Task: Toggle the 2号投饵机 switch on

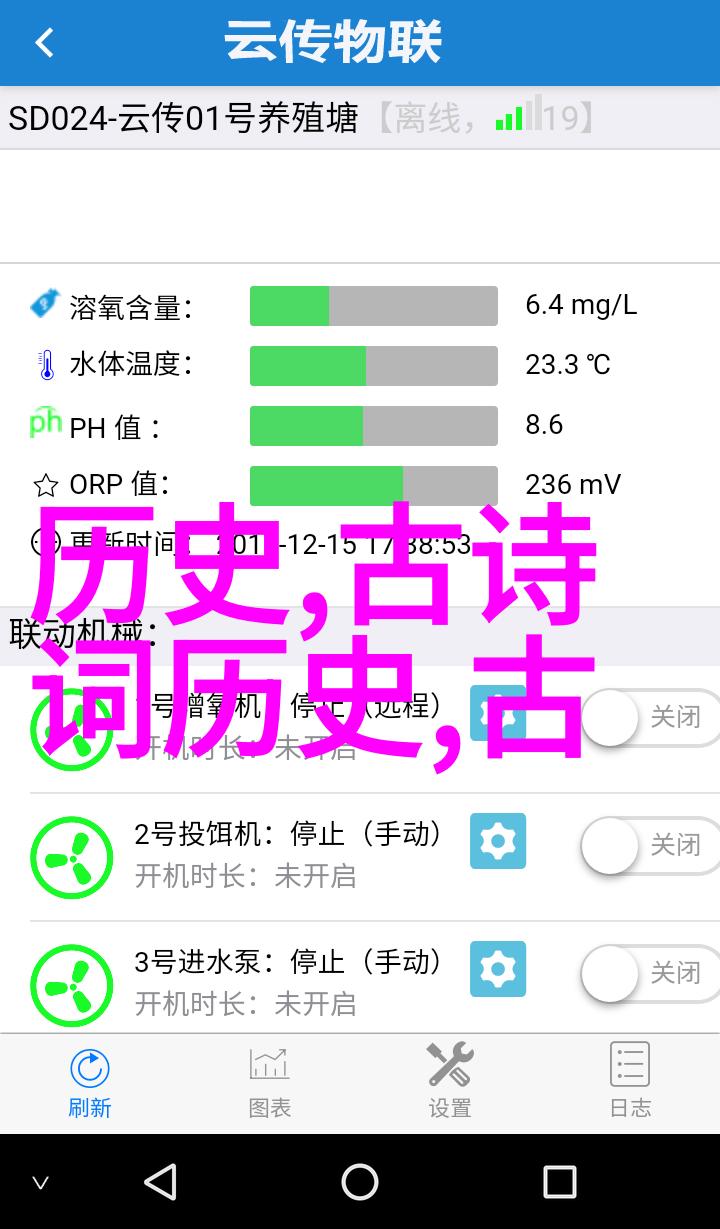Action: pos(650,845)
